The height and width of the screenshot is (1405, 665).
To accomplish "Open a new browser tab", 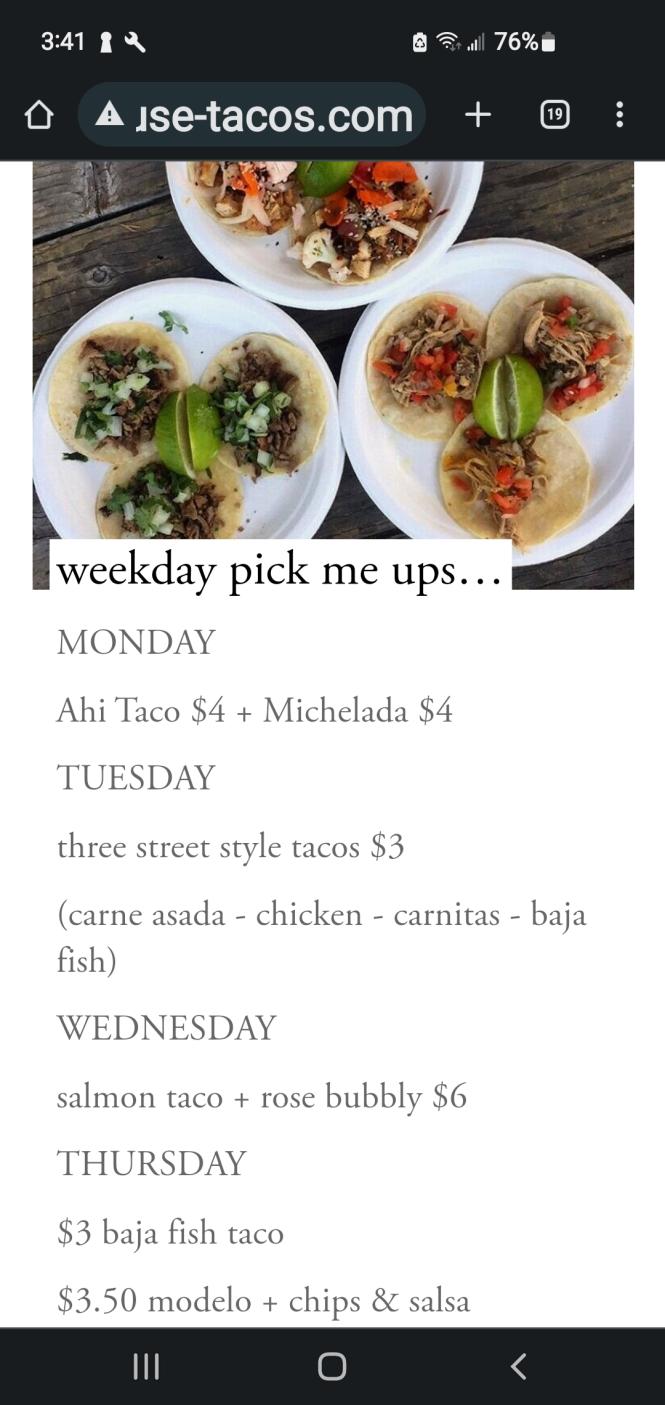I will (x=478, y=116).
